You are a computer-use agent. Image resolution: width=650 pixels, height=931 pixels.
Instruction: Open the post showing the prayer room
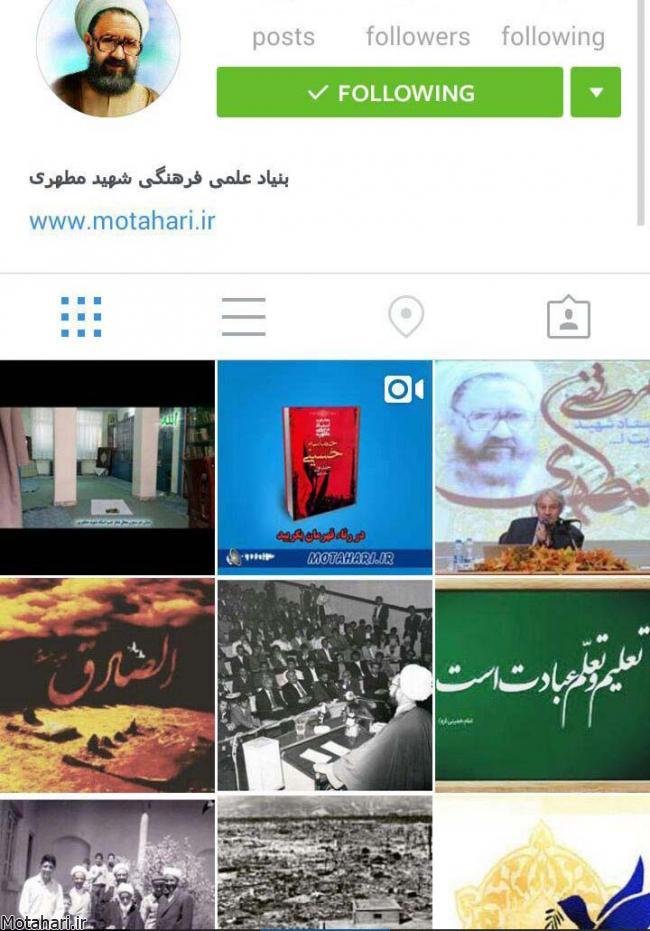[x=107, y=467]
